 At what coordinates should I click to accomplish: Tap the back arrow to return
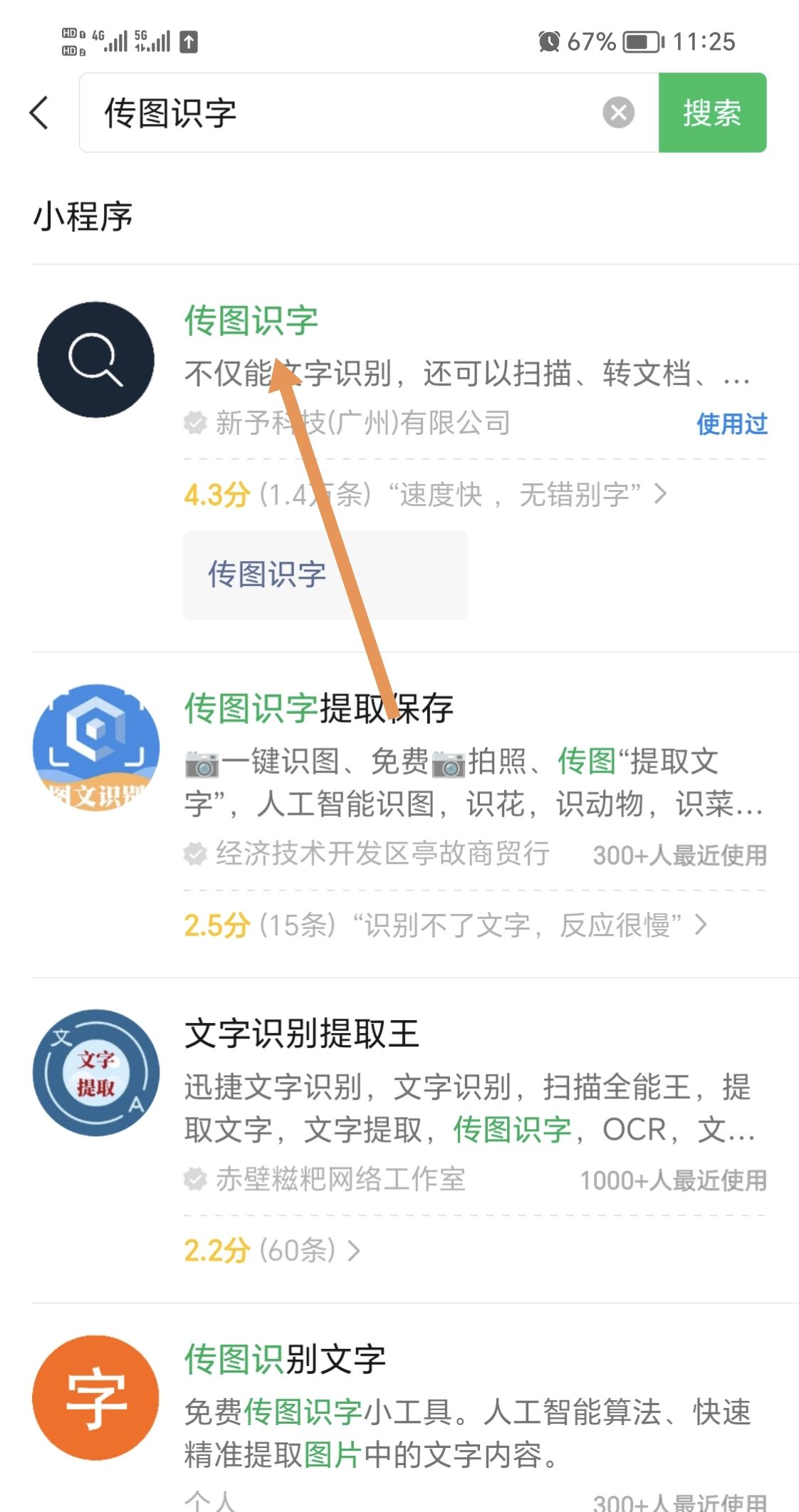click(x=39, y=112)
